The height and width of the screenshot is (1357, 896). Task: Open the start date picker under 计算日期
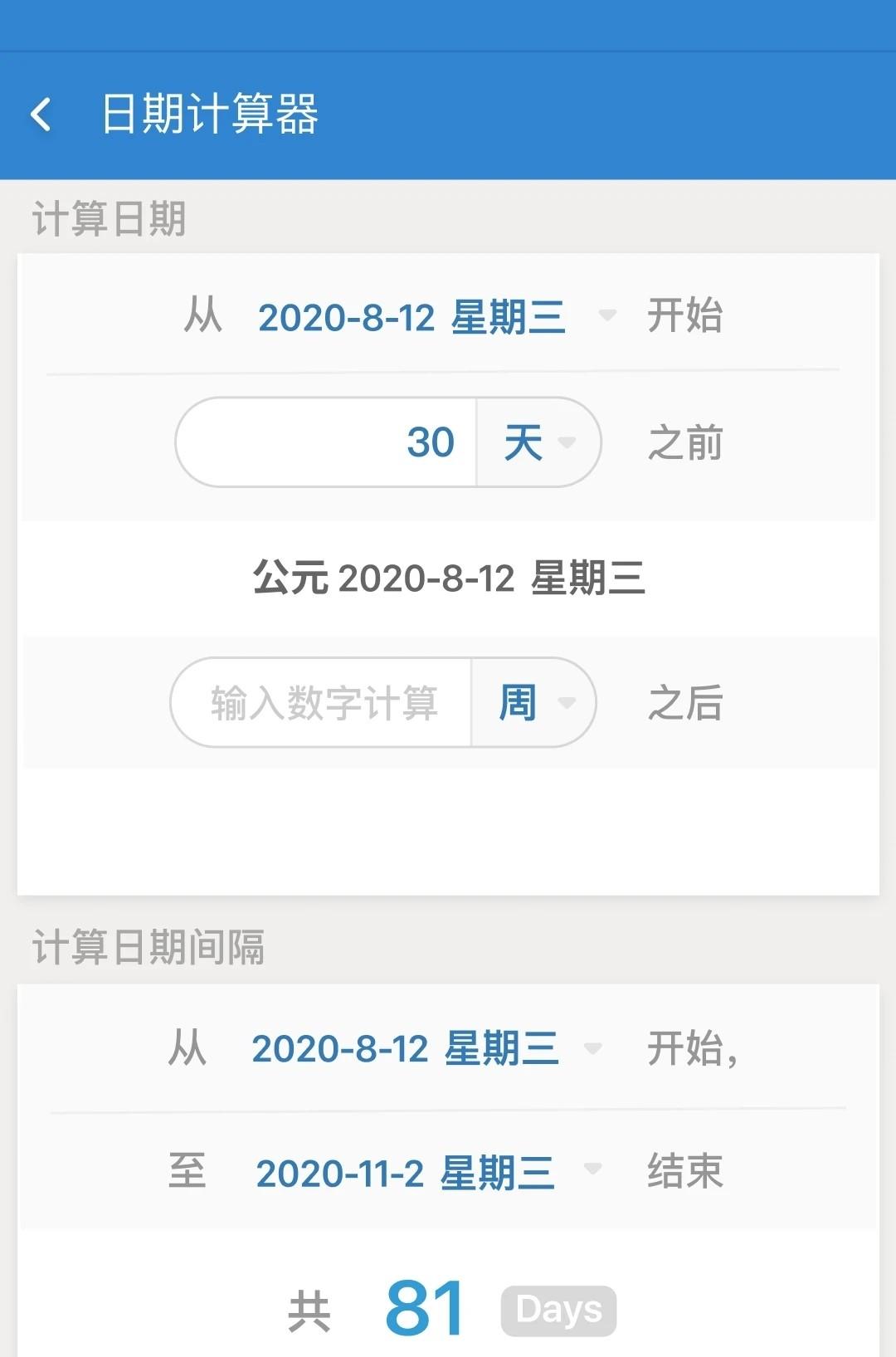tap(434, 317)
